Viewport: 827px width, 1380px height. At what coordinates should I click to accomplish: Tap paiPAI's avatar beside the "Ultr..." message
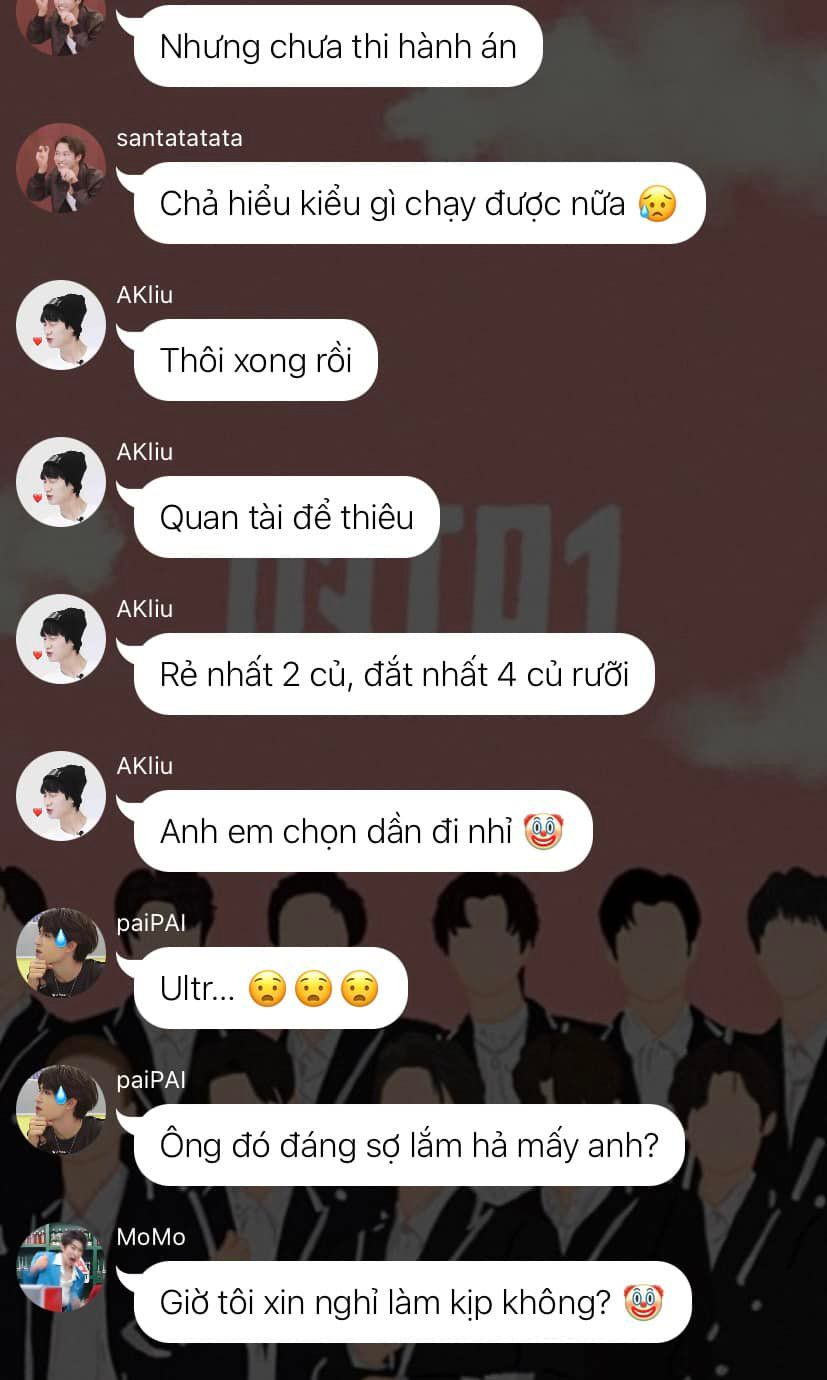click(x=61, y=953)
